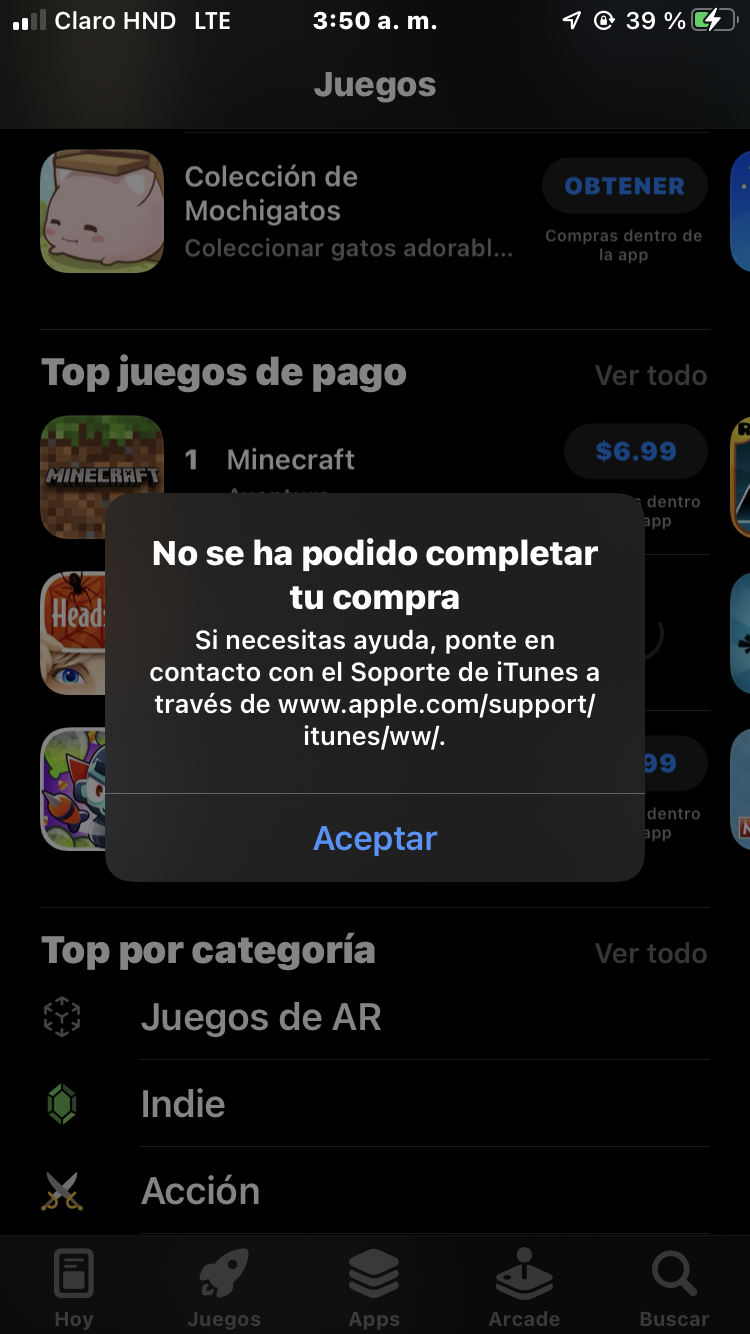
Task: Open the Juegos de AR category
Action: click(x=261, y=1017)
